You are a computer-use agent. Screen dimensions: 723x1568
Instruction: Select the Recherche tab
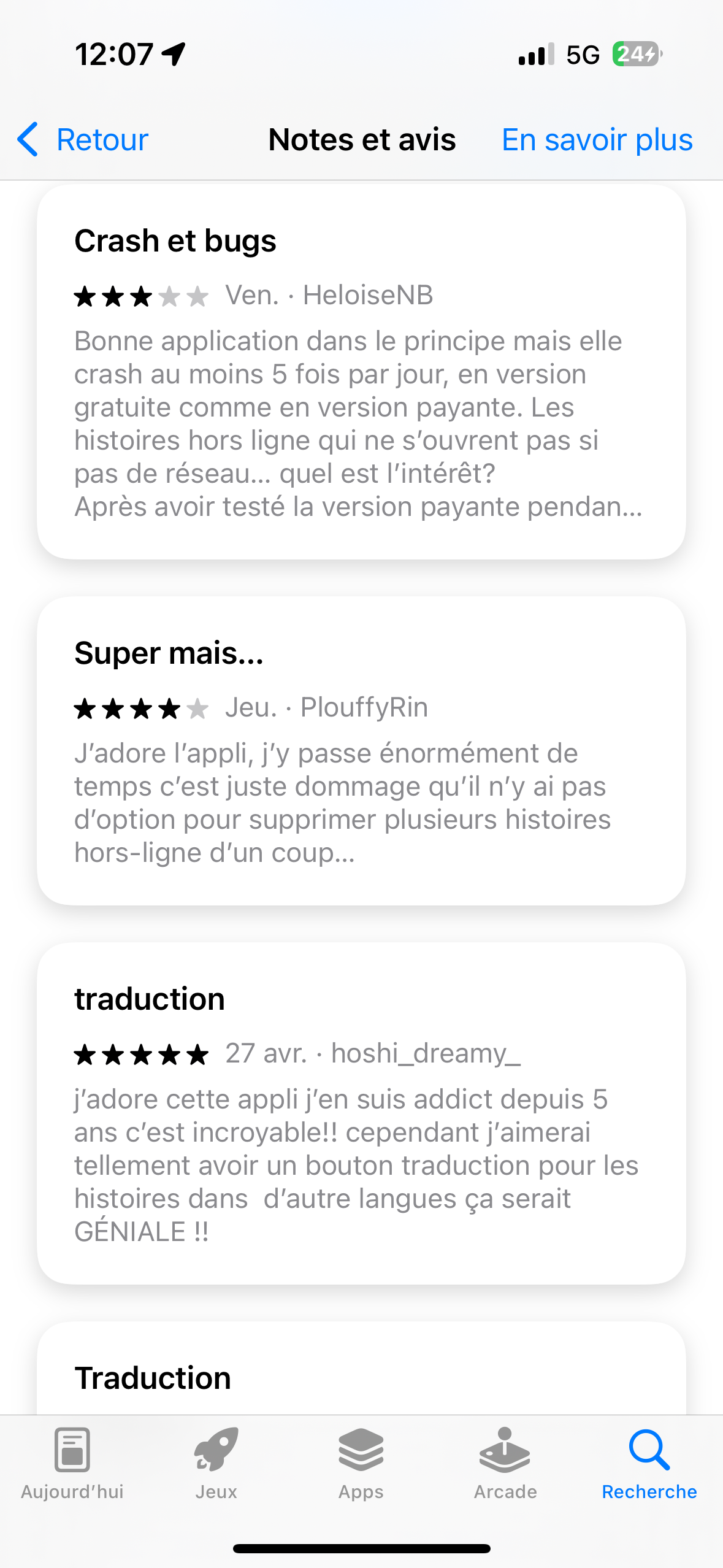coord(649,1464)
